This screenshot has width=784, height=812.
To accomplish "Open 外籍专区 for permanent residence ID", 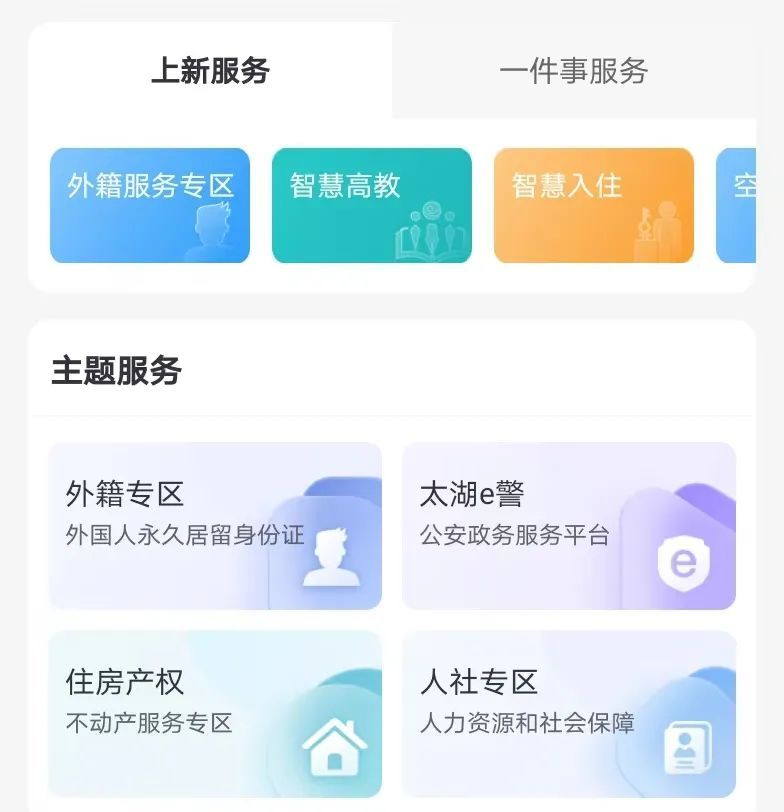I will [x=215, y=526].
